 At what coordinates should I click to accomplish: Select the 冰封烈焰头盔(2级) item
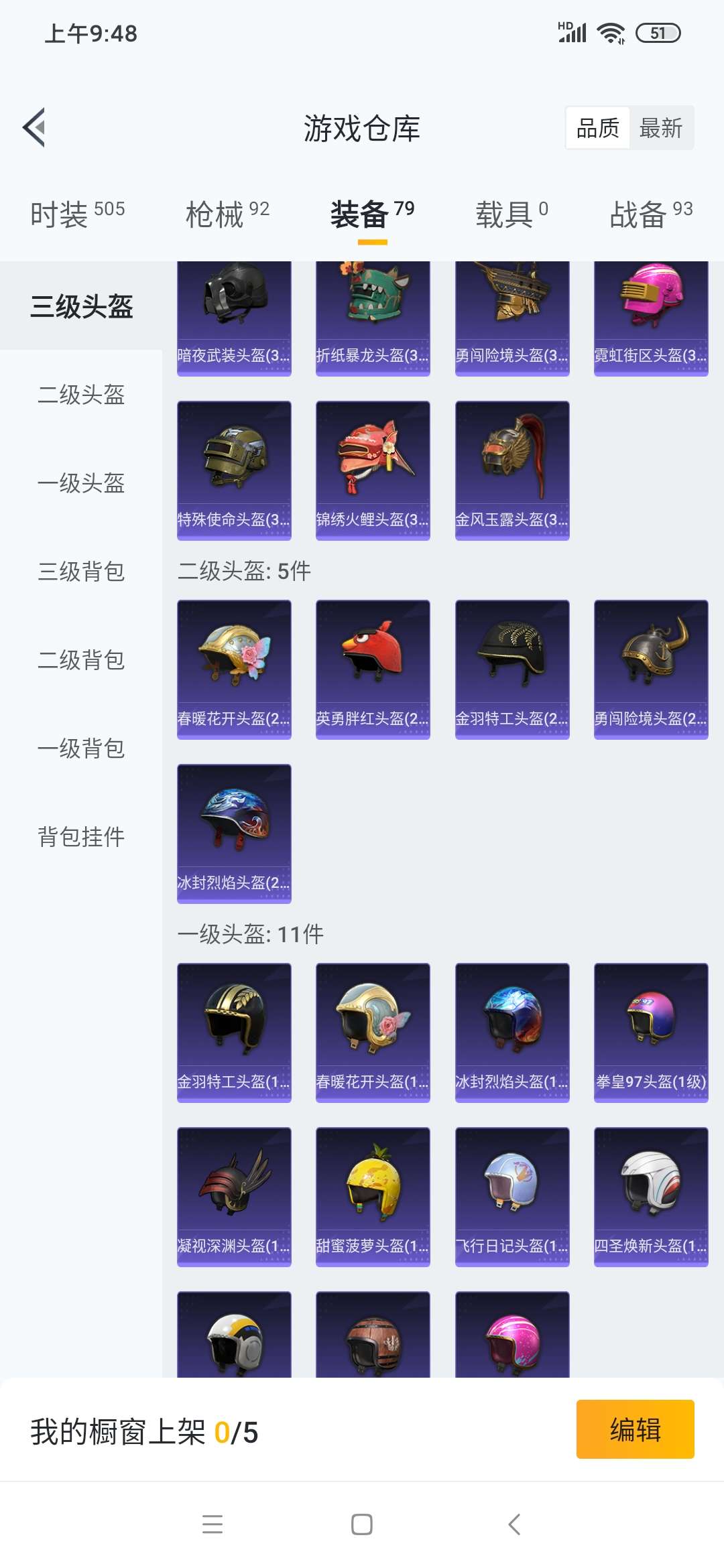coord(234,833)
